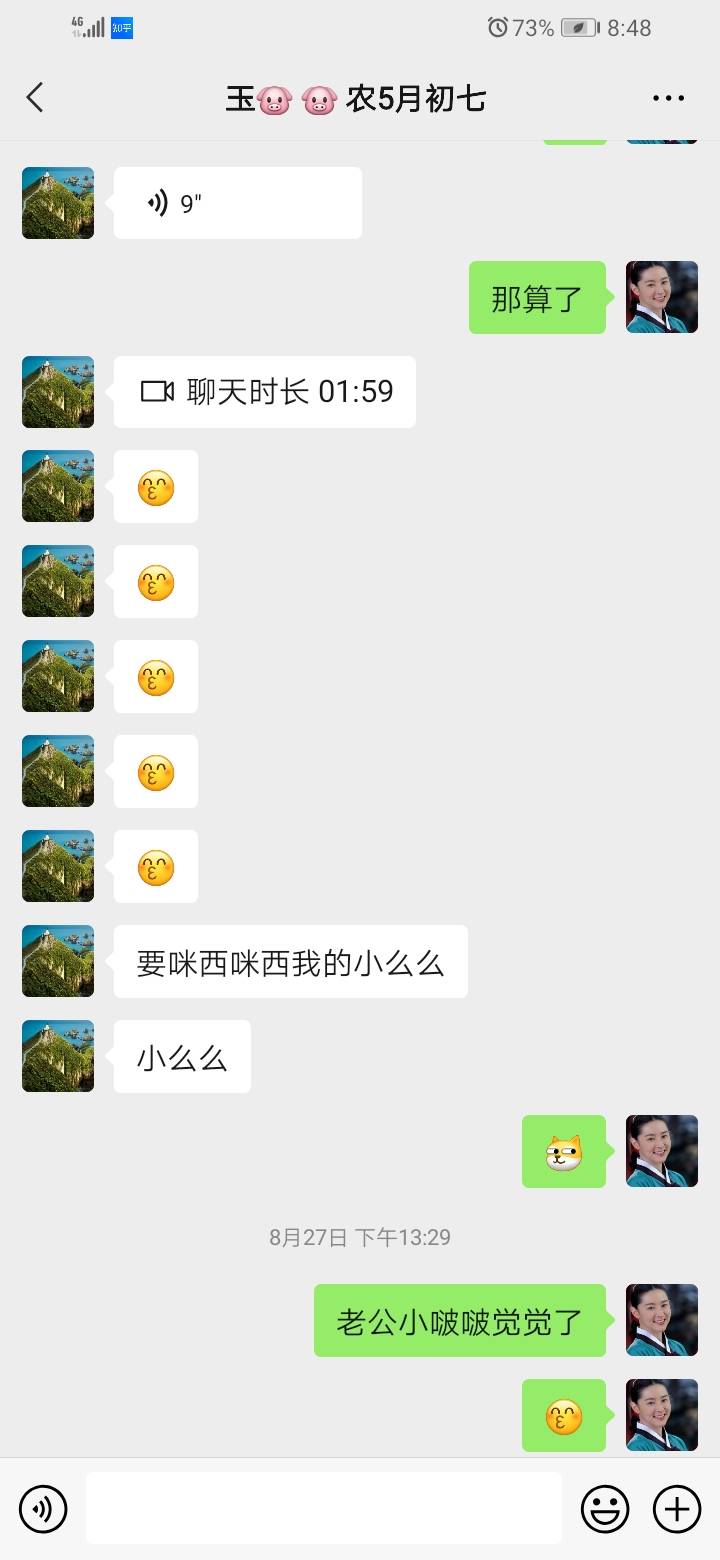Open the contact's avatar next to the voice message

(x=57, y=202)
